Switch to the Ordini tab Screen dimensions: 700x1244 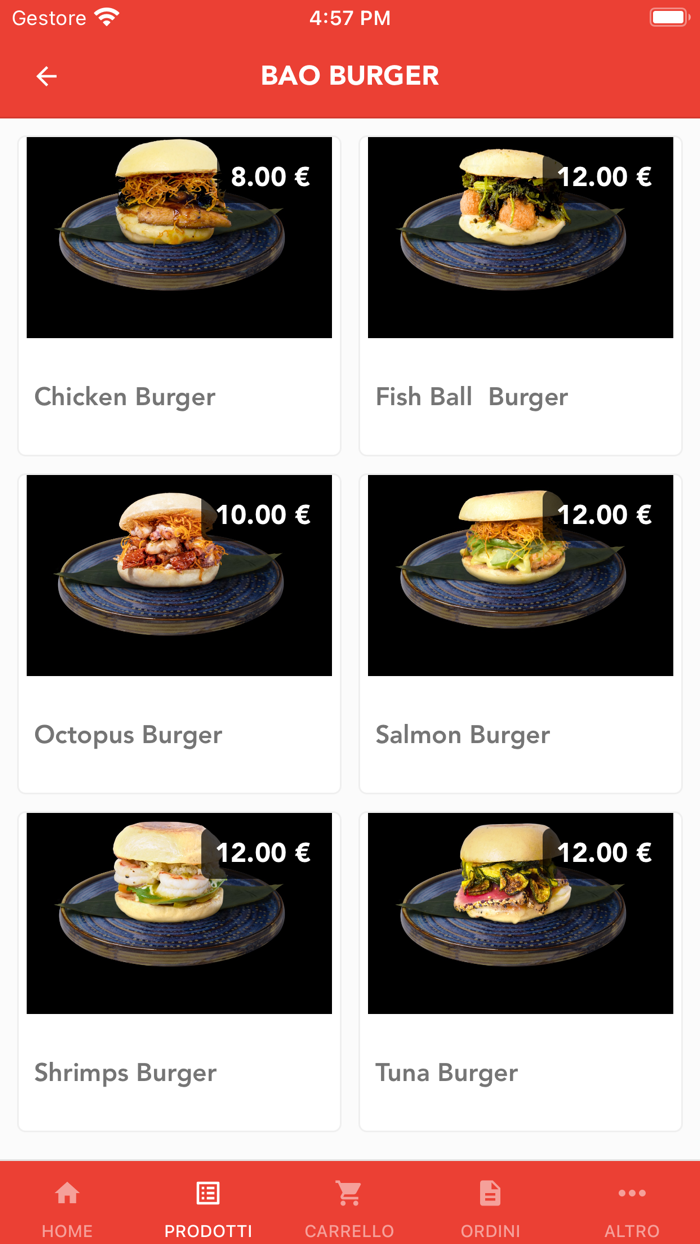(x=490, y=1208)
